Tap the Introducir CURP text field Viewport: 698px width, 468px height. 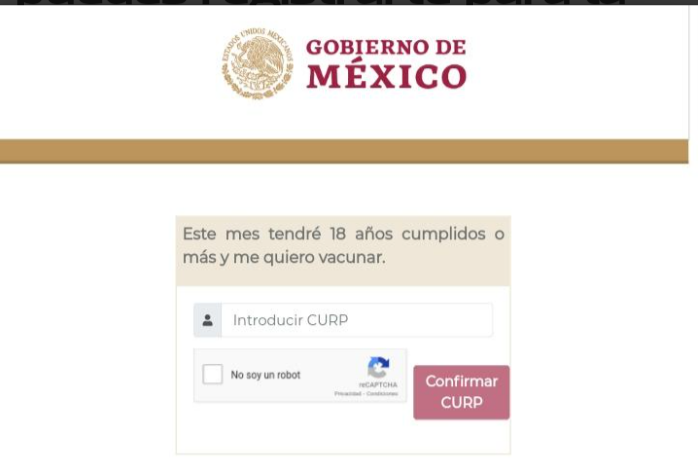(x=356, y=320)
